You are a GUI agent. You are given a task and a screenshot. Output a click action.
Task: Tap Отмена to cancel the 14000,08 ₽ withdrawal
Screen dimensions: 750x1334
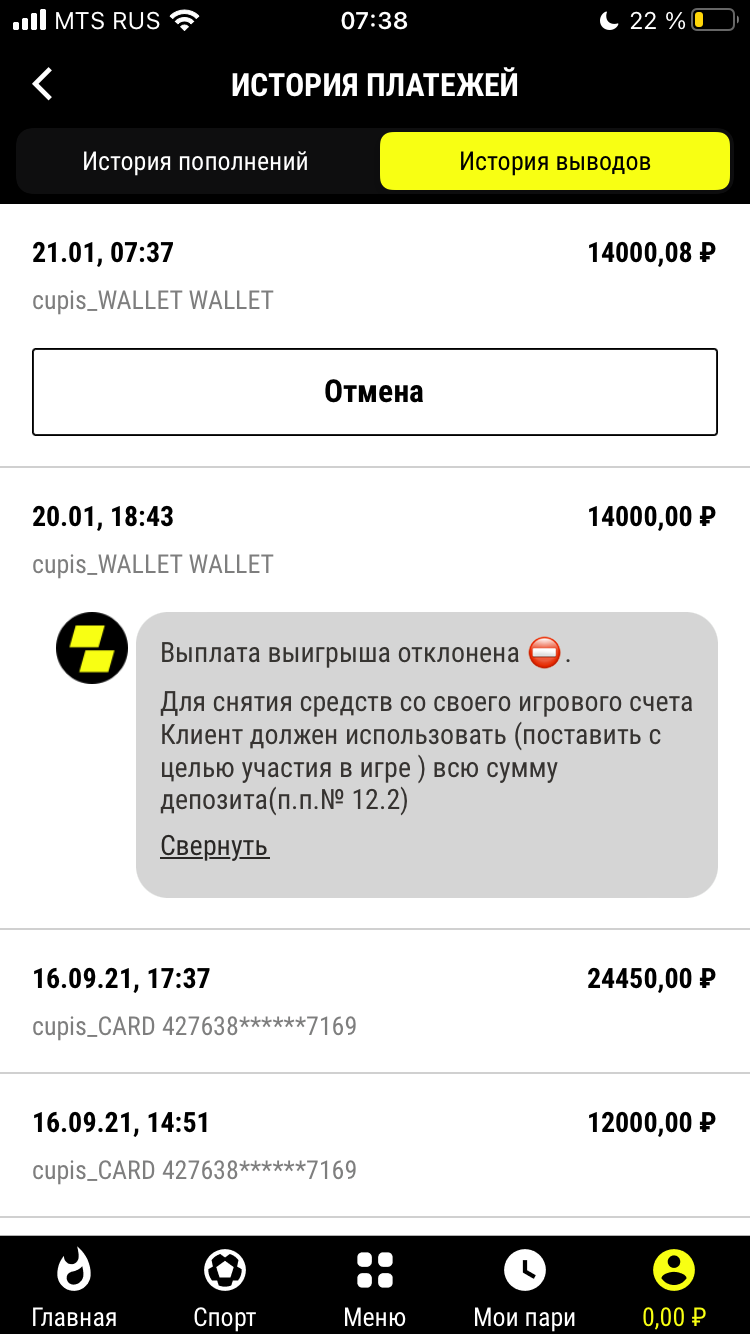[x=375, y=392]
